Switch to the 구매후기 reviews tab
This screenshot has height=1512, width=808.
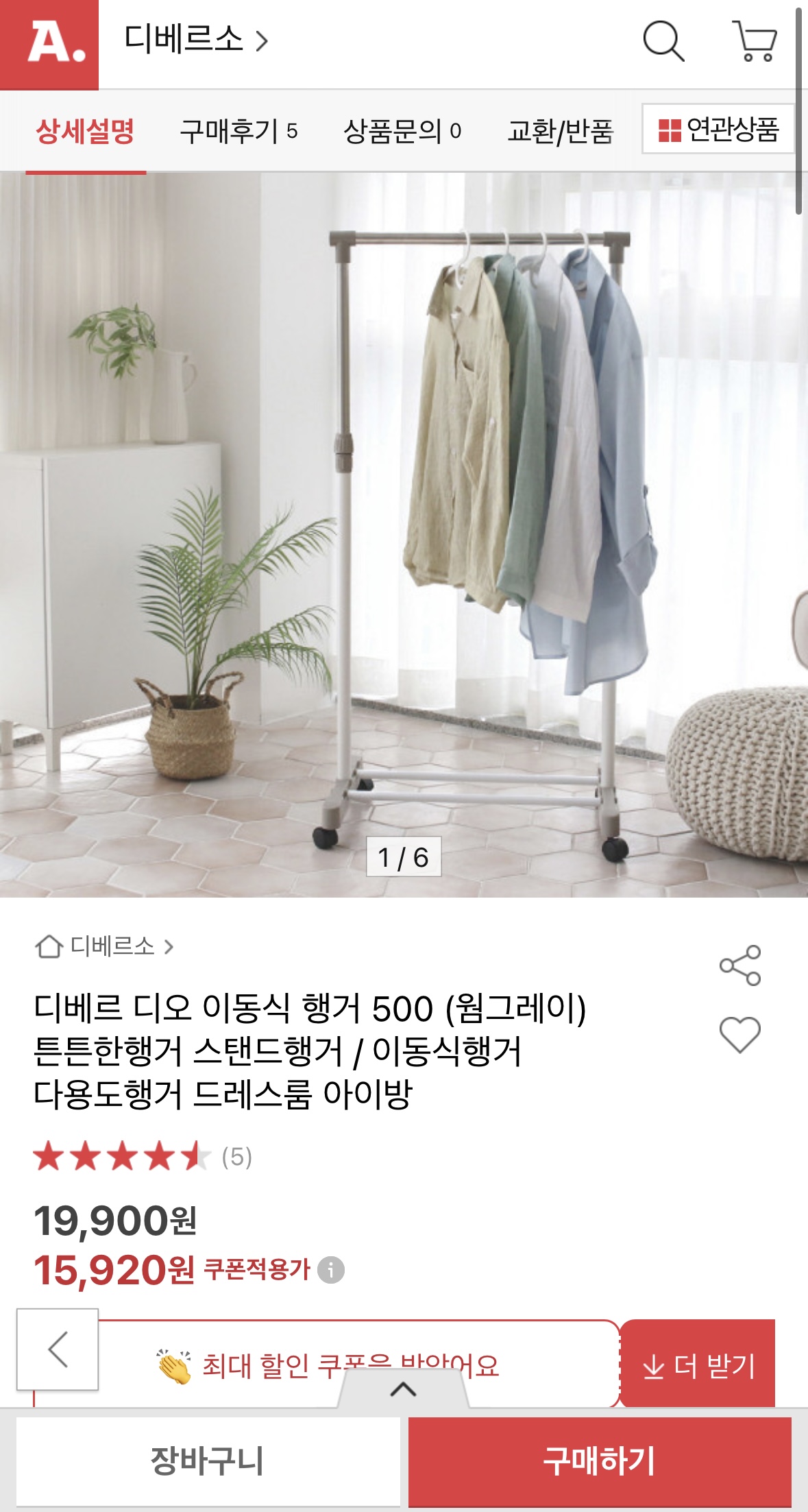point(238,132)
